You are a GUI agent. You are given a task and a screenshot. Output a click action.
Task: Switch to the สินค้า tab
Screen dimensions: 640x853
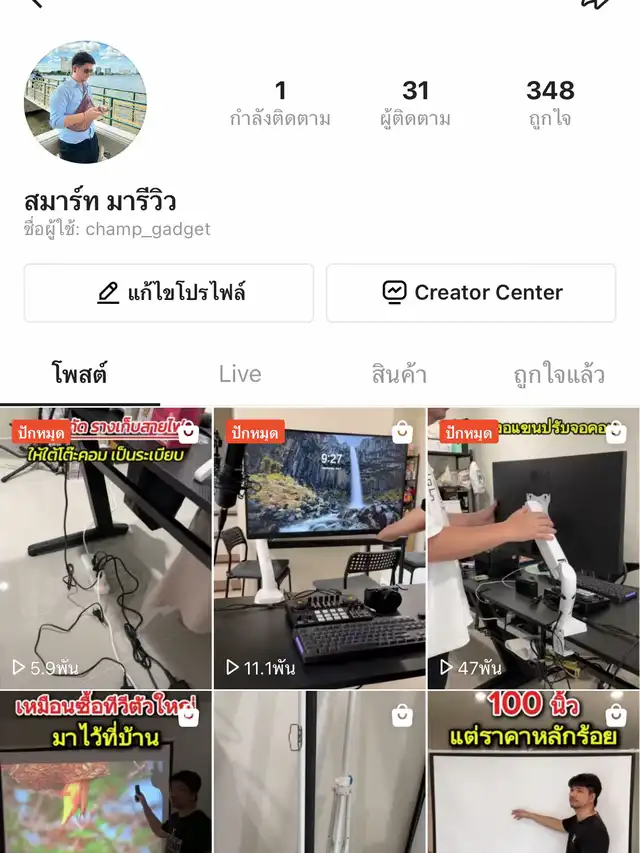click(399, 374)
